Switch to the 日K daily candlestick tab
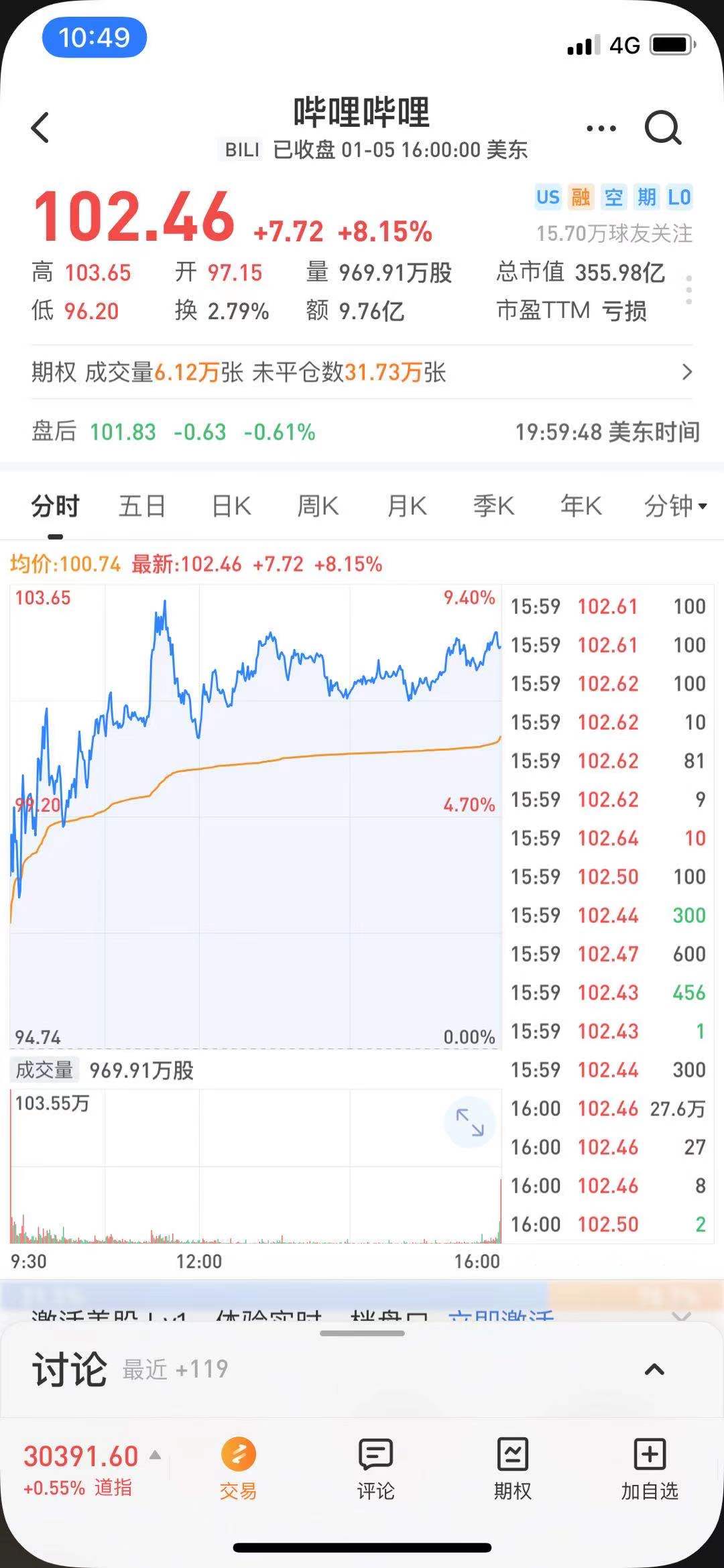Viewport: 724px width, 1568px height. point(230,506)
